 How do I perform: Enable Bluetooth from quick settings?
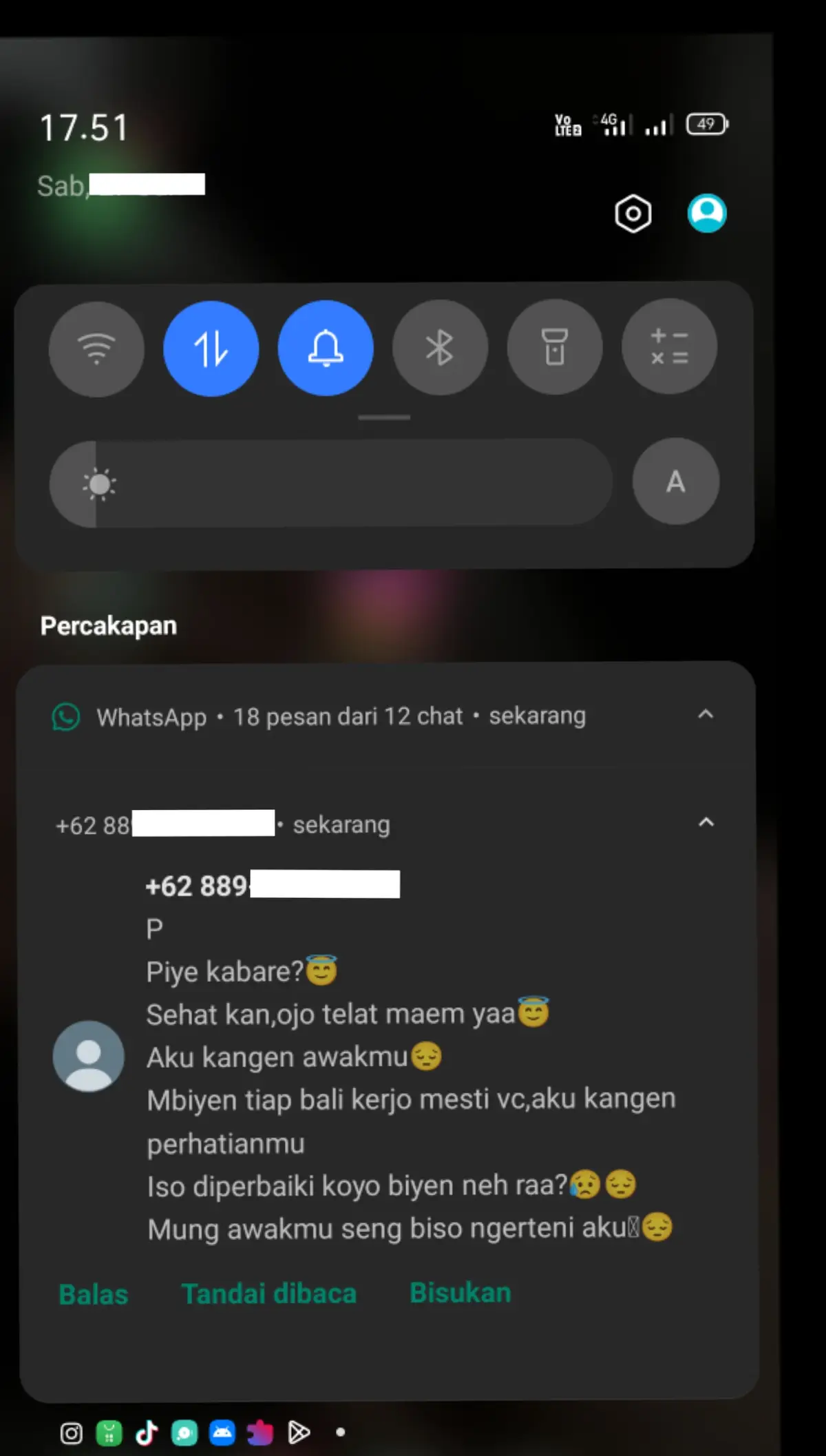tap(440, 347)
